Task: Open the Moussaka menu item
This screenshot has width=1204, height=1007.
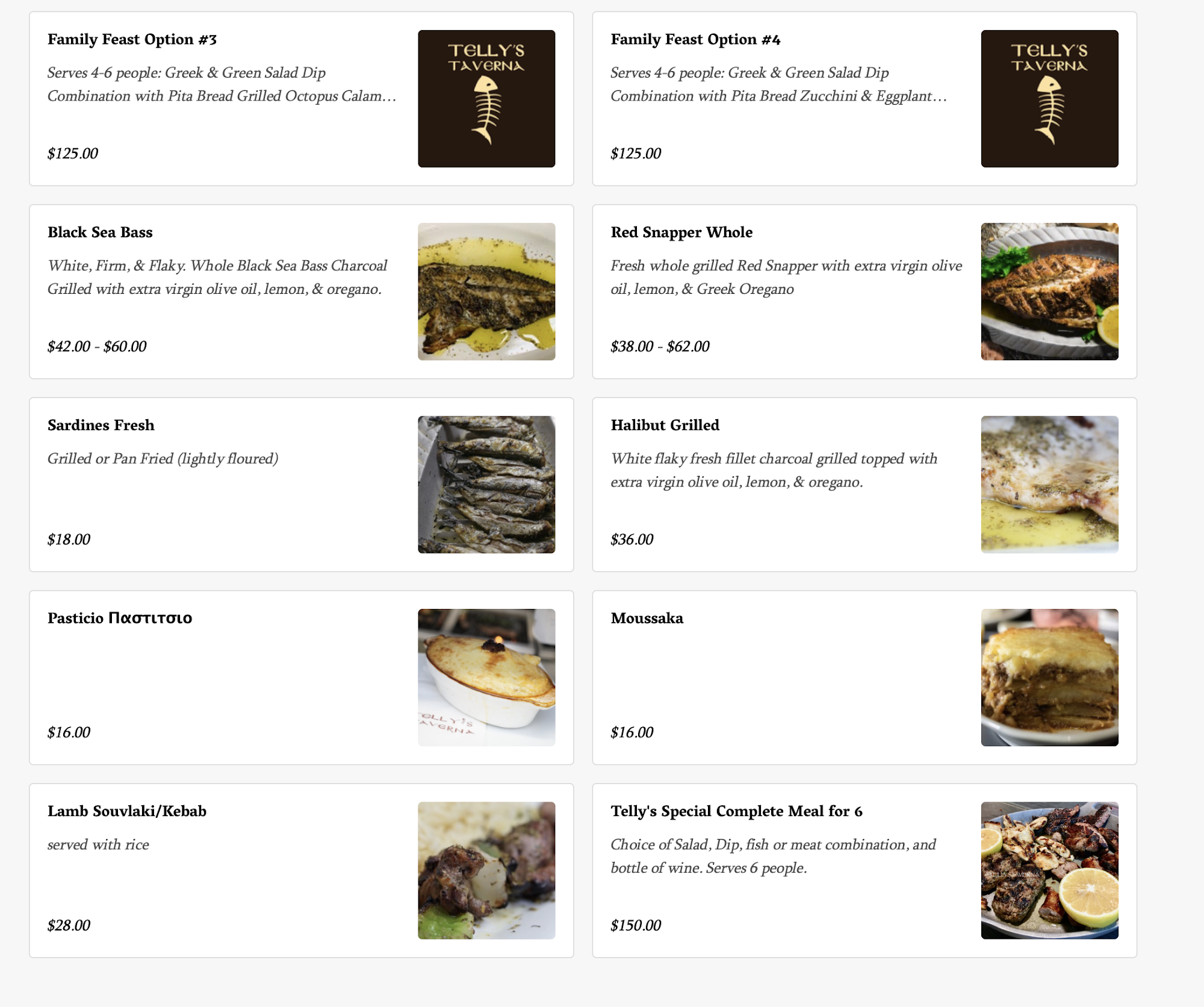Action: pos(864,678)
